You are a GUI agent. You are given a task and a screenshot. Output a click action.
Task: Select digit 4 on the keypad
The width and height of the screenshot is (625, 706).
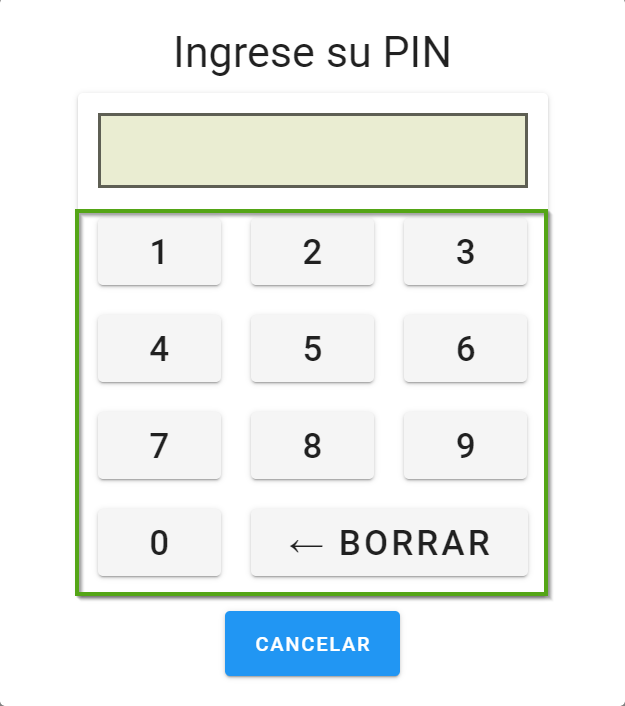(159, 348)
